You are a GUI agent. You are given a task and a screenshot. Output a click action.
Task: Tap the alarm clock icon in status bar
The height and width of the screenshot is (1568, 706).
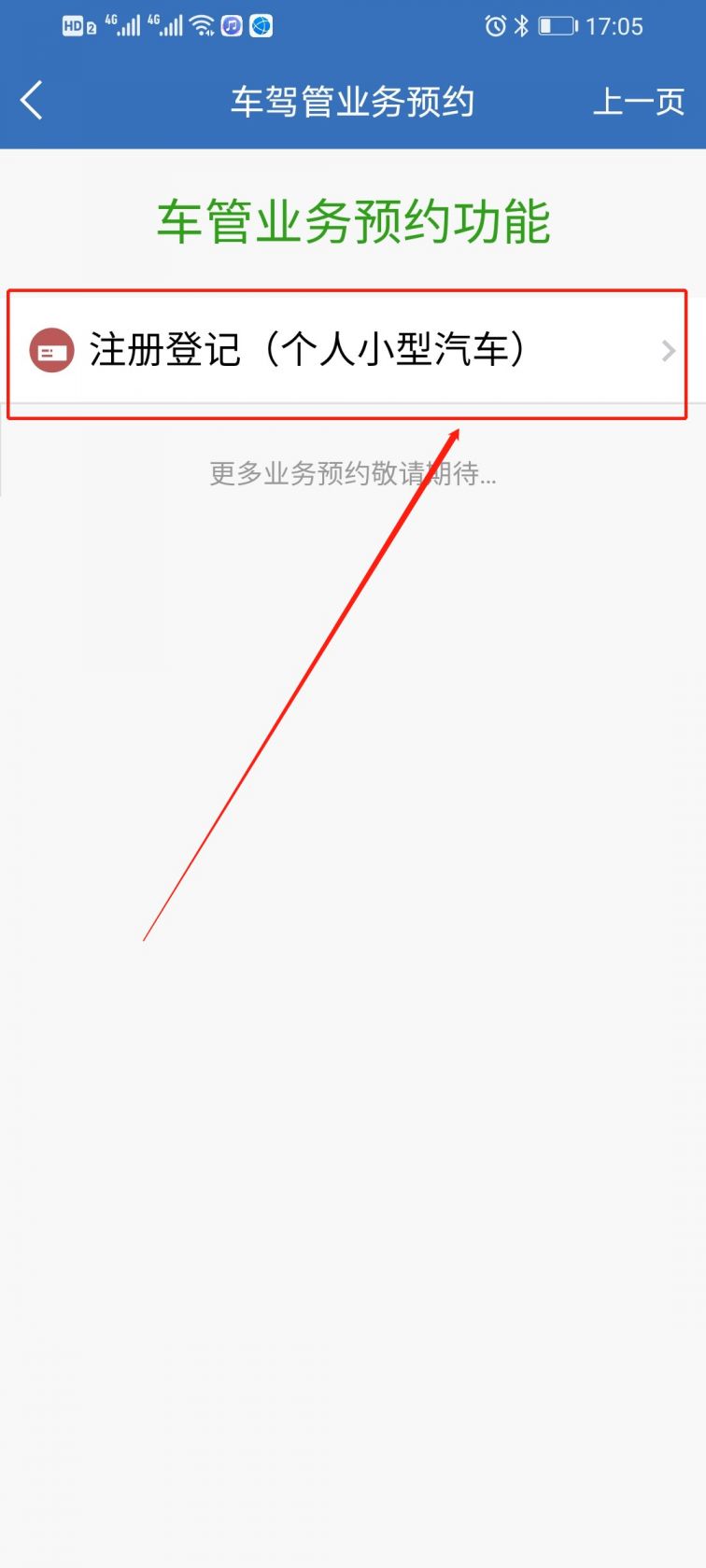coord(493,25)
